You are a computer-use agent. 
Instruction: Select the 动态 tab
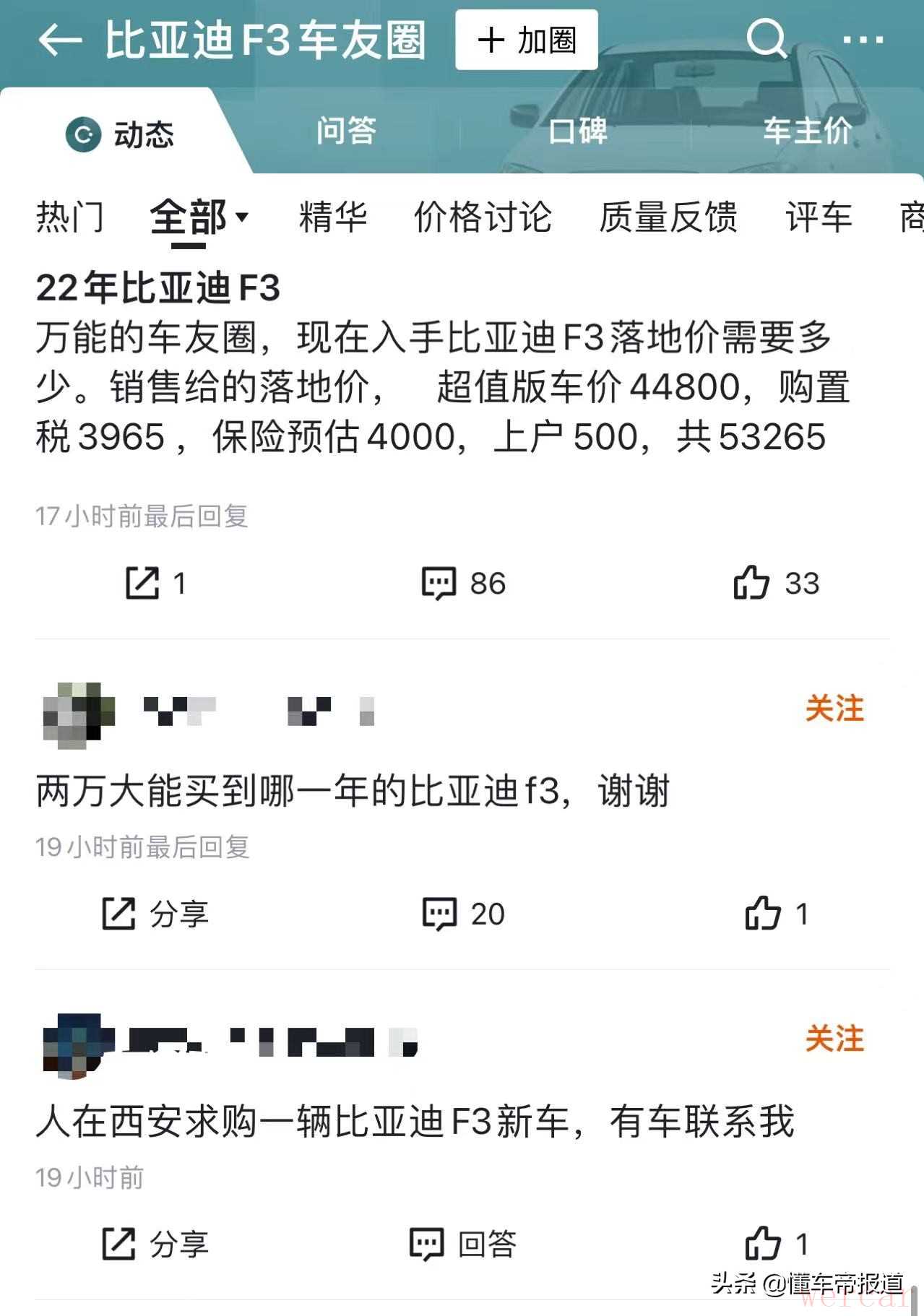tap(121, 134)
